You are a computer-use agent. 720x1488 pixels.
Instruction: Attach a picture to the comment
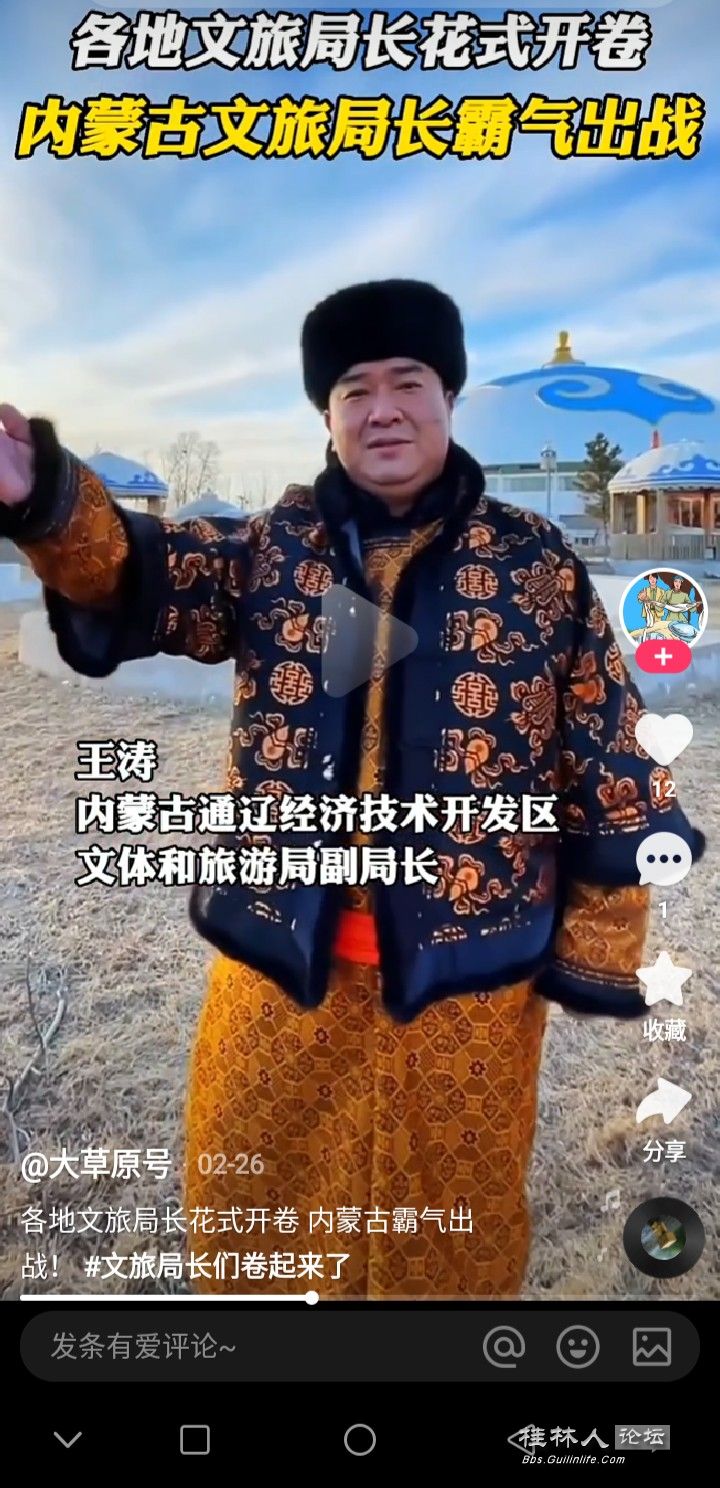[x=652, y=1347]
